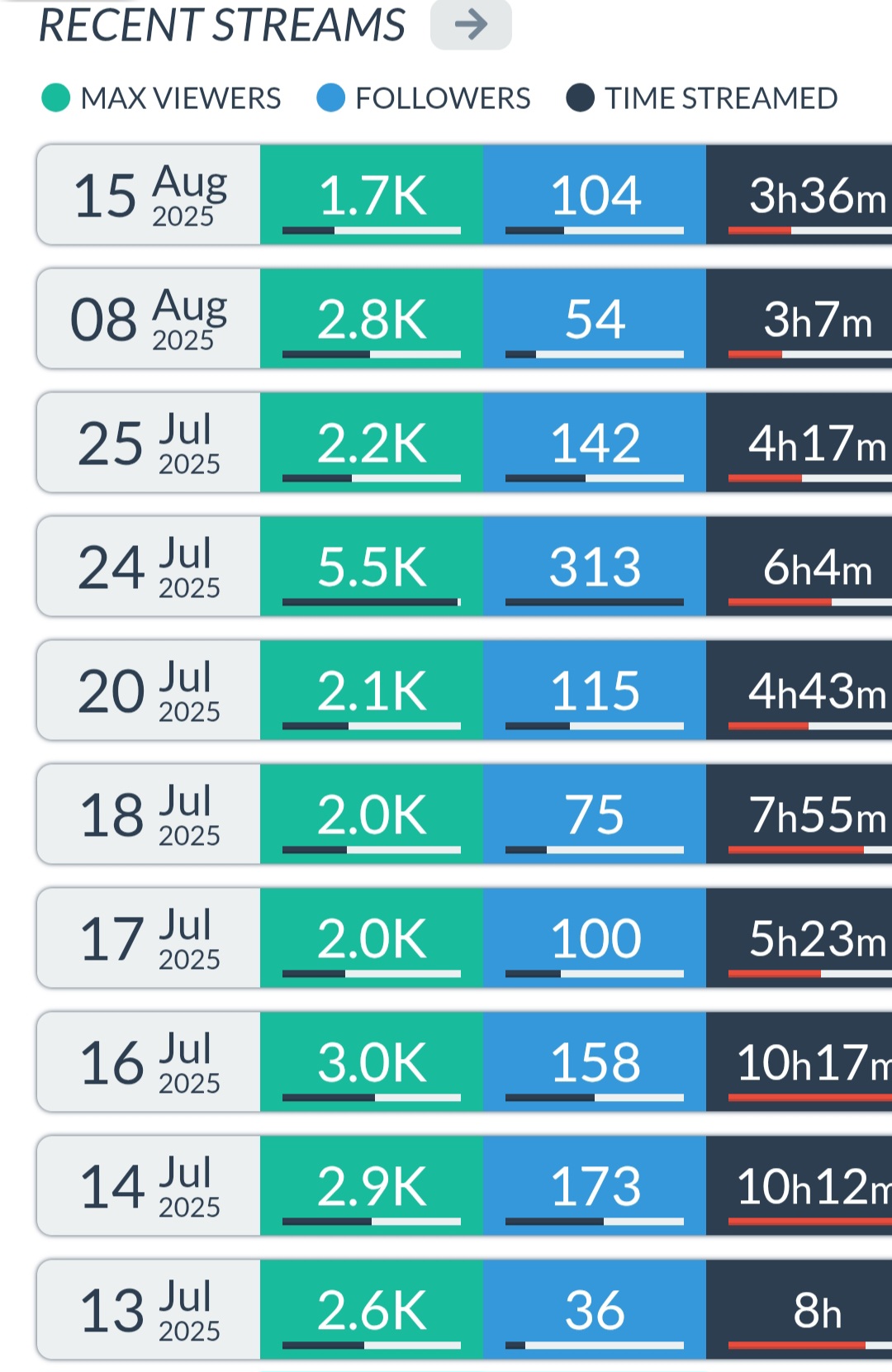
Task: Open the 17 Jul 2025 stream
Action: [149, 938]
